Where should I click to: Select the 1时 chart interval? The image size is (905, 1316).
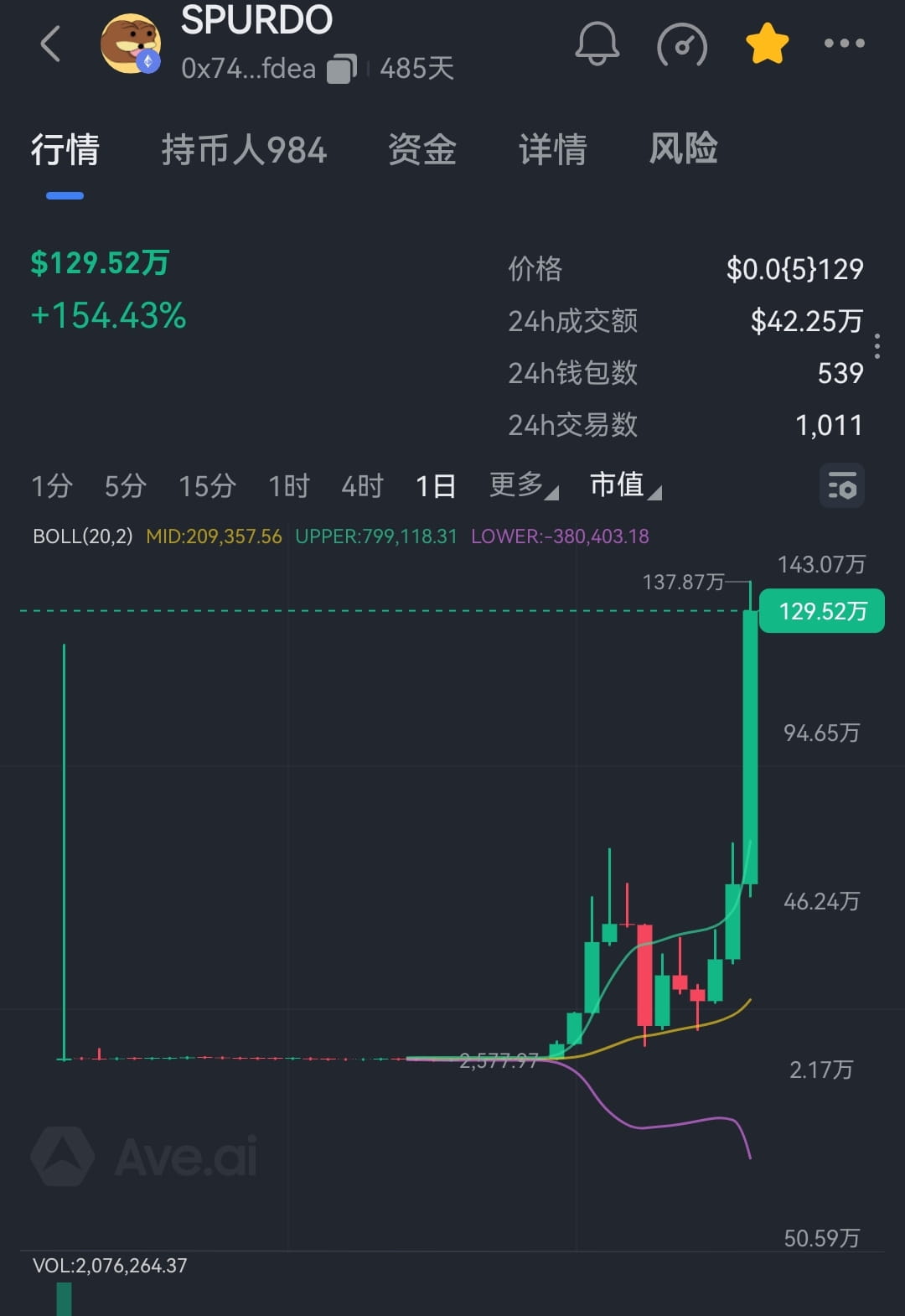click(x=288, y=485)
